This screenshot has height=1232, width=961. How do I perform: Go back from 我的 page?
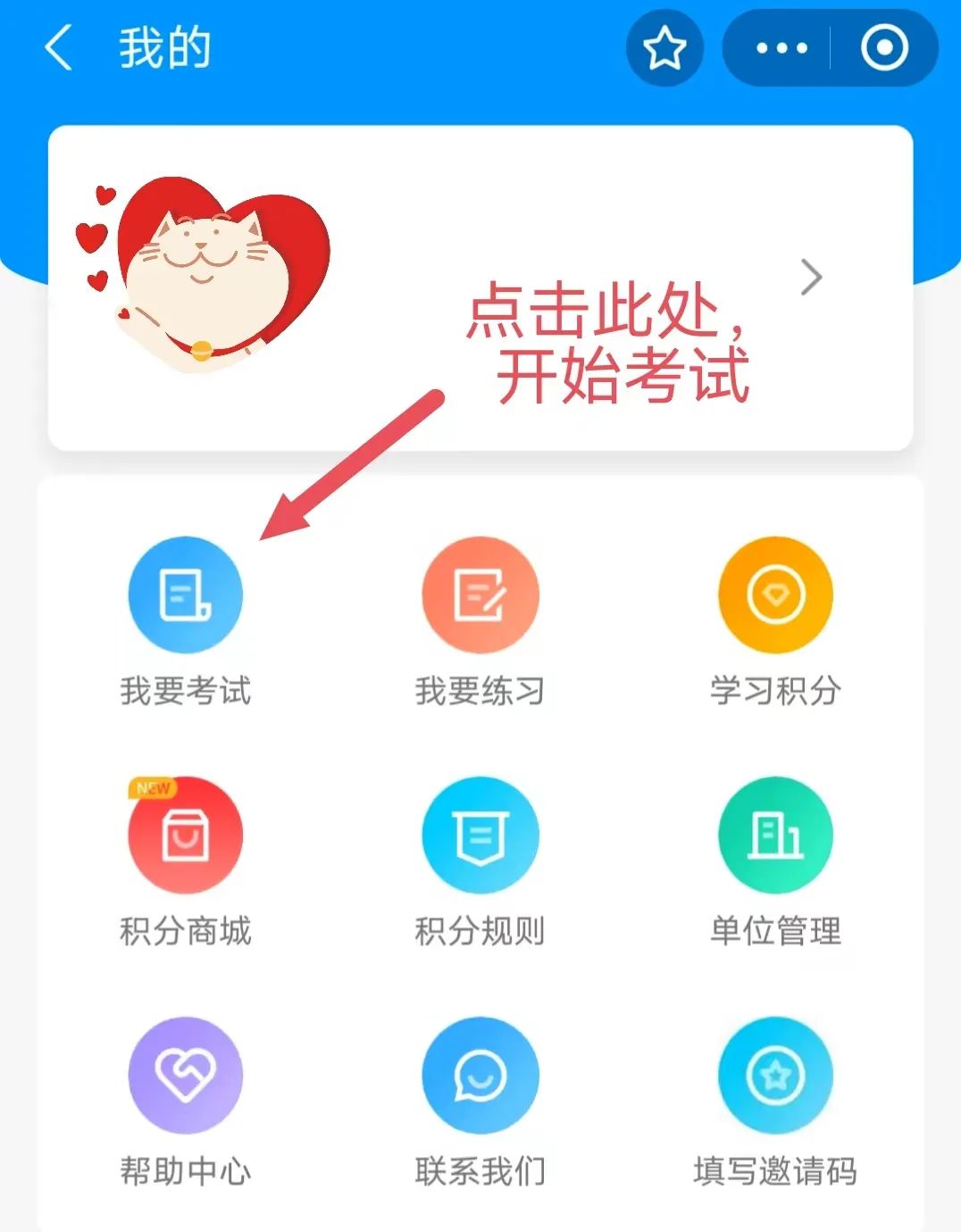pyautogui.click(x=58, y=48)
